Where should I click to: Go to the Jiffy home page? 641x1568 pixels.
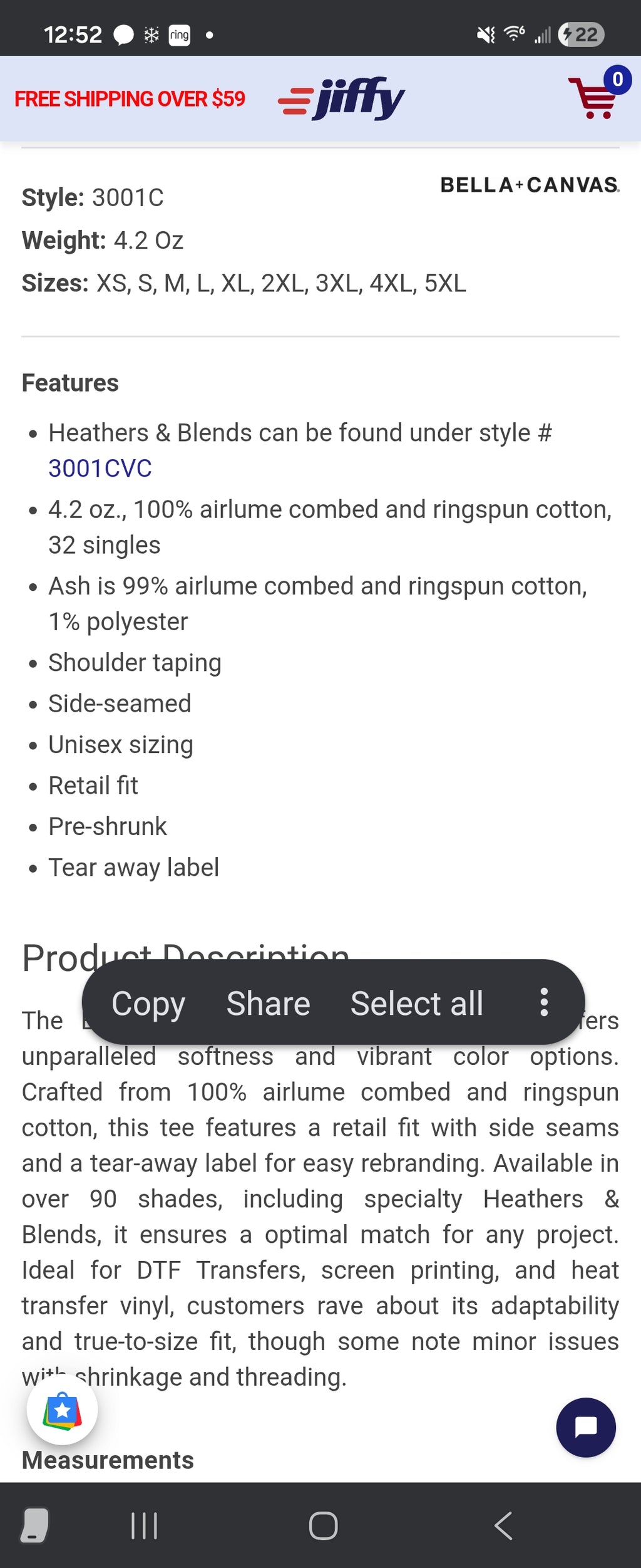click(x=342, y=98)
